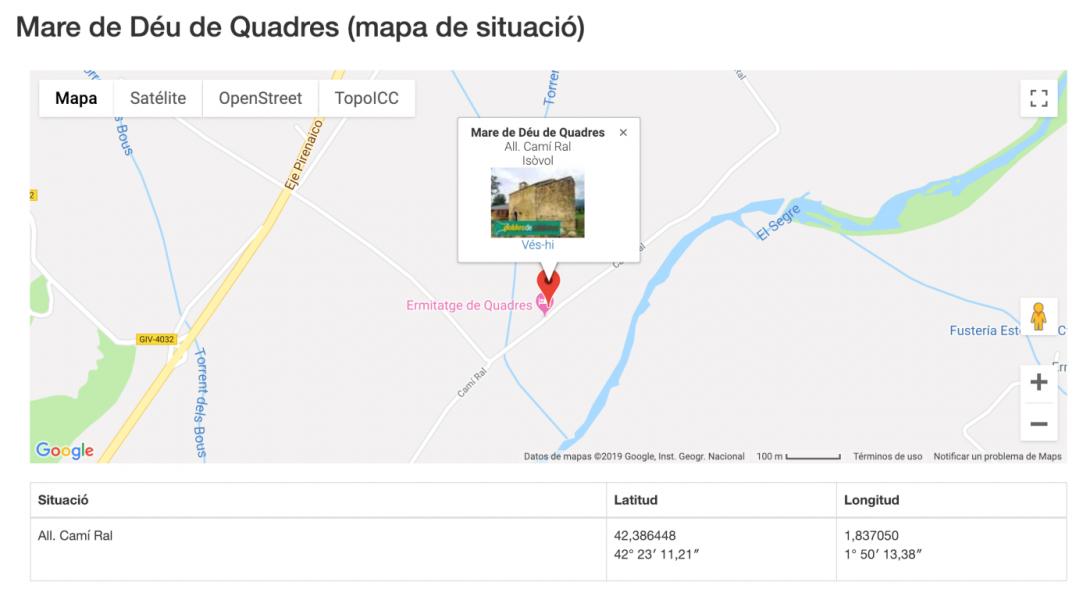Switch to Satélite view
Screen dimensions: 1083x600
158,98
